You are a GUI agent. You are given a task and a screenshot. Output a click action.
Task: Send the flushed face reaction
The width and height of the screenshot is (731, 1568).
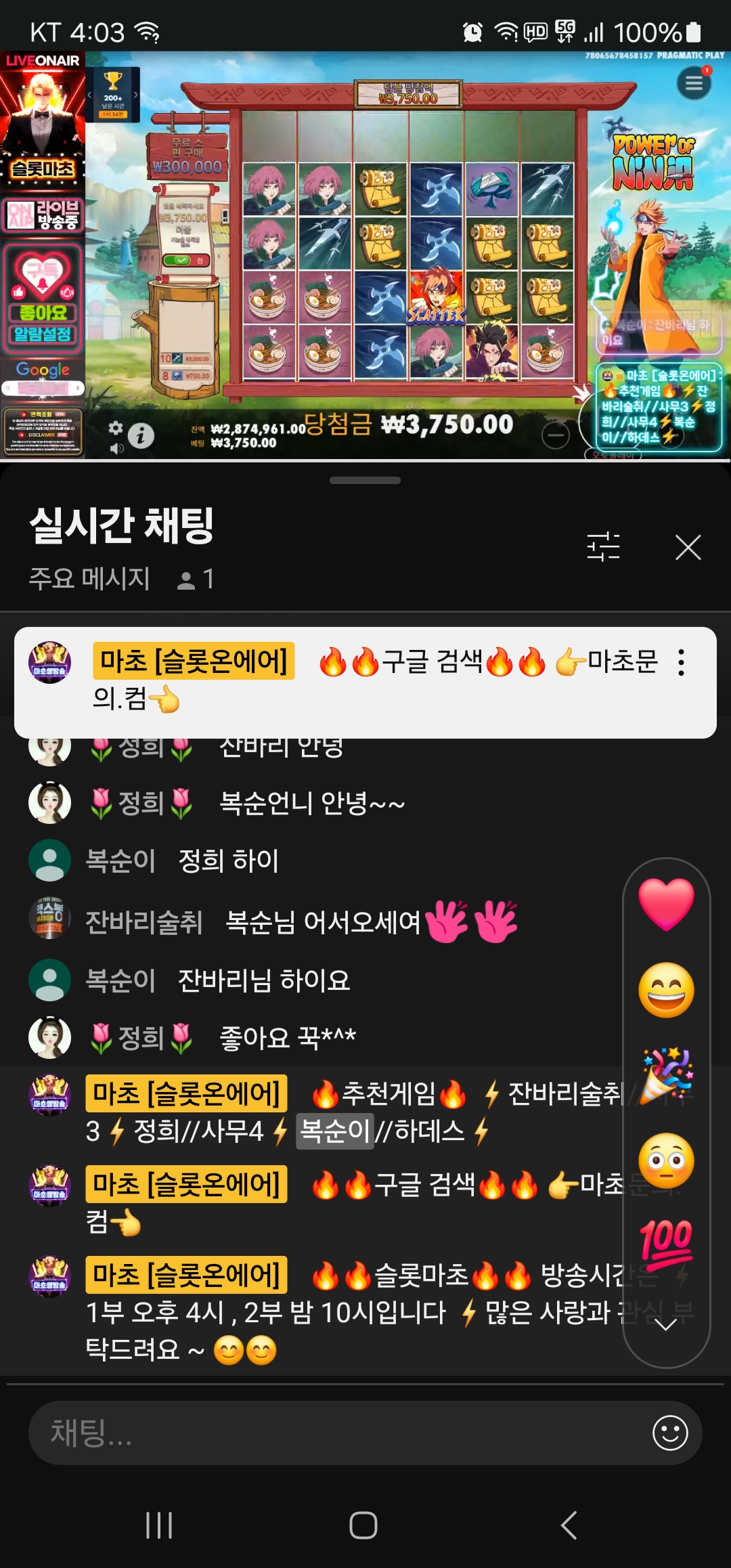[x=666, y=1160]
